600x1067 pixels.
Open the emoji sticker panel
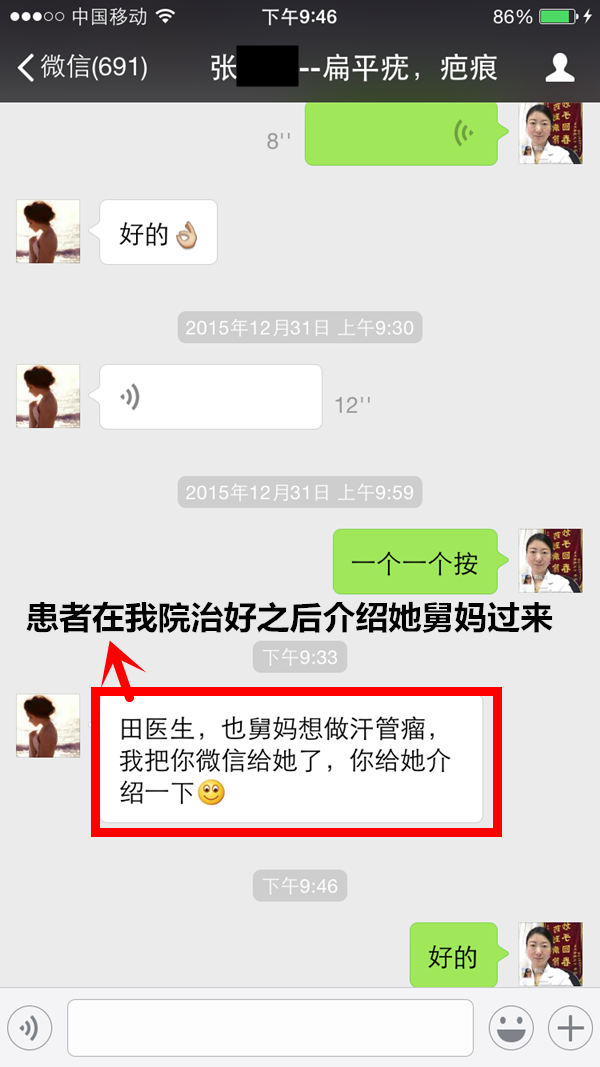[x=511, y=1027]
